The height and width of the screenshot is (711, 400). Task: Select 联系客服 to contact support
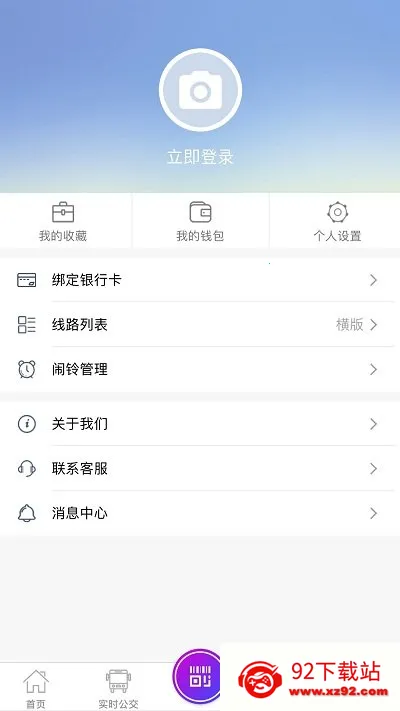(x=200, y=468)
